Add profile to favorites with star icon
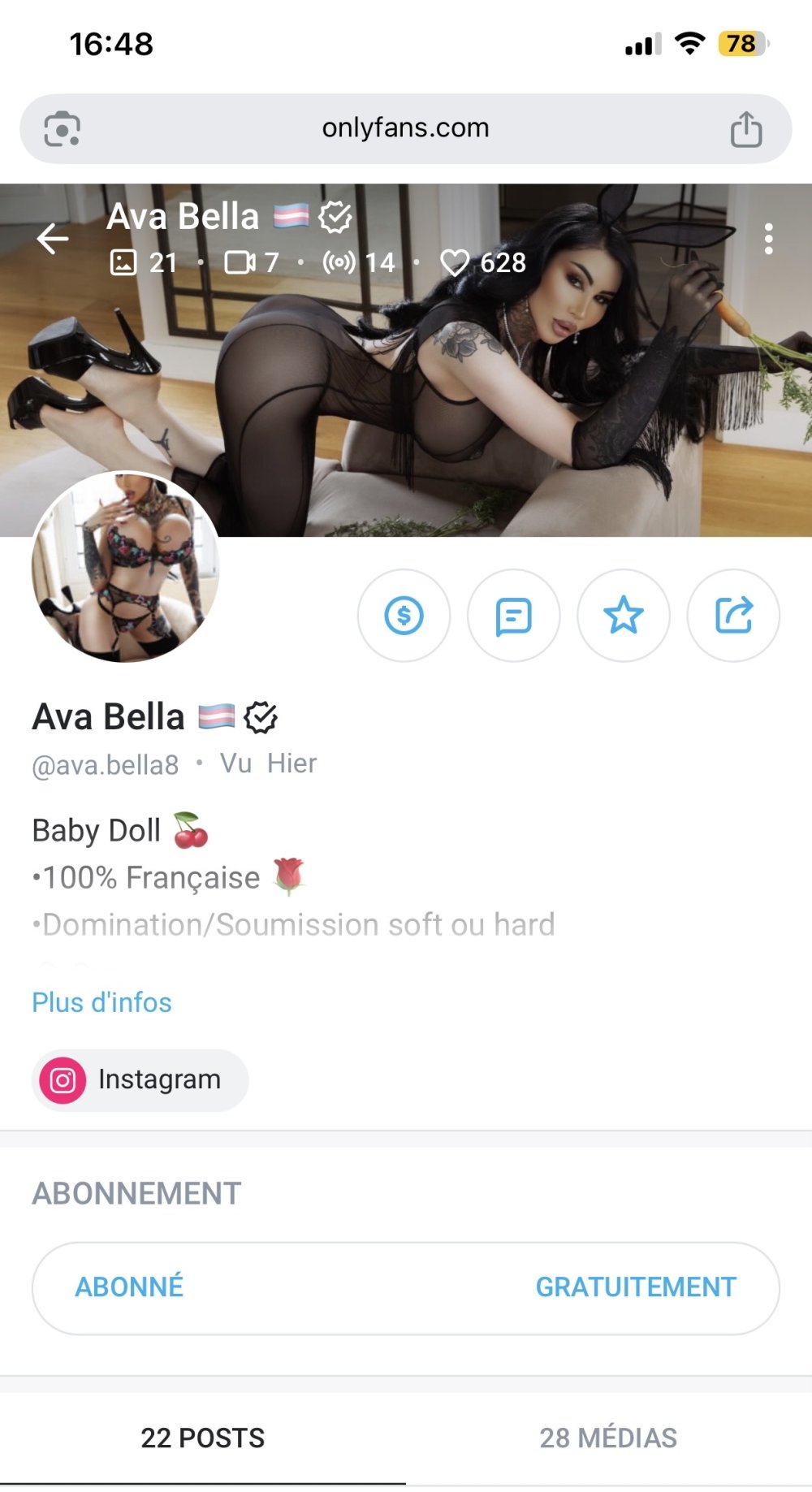Viewport: 812px width, 1492px height. [x=623, y=616]
